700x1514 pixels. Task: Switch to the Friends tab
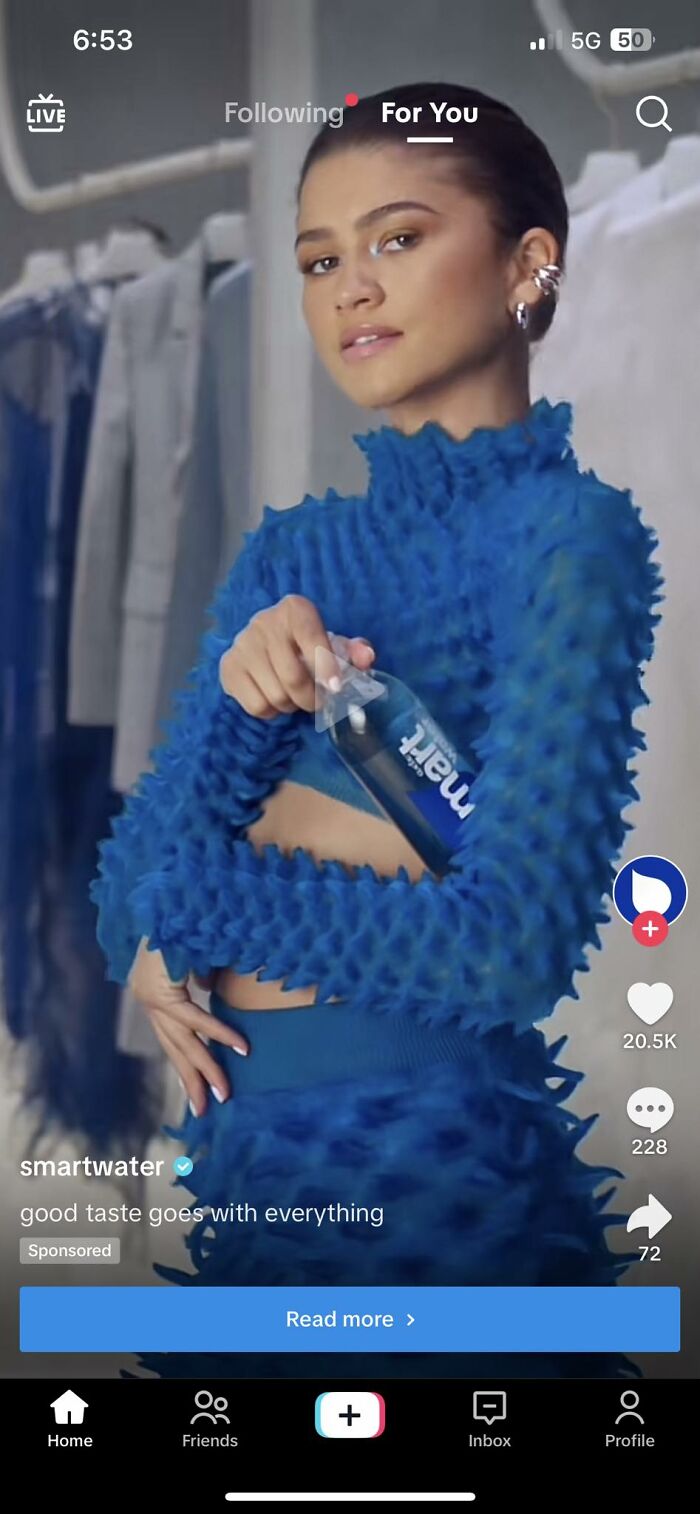210,1419
